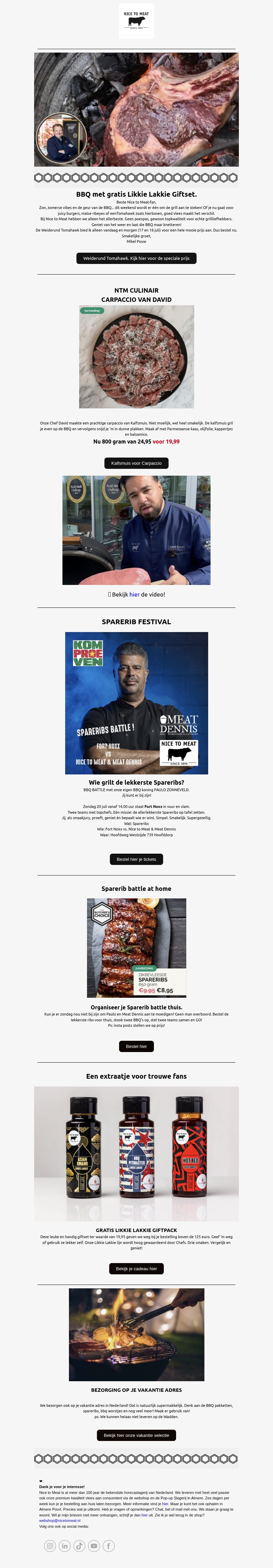
Task: Open the YouTube icon
Action: point(94,1546)
